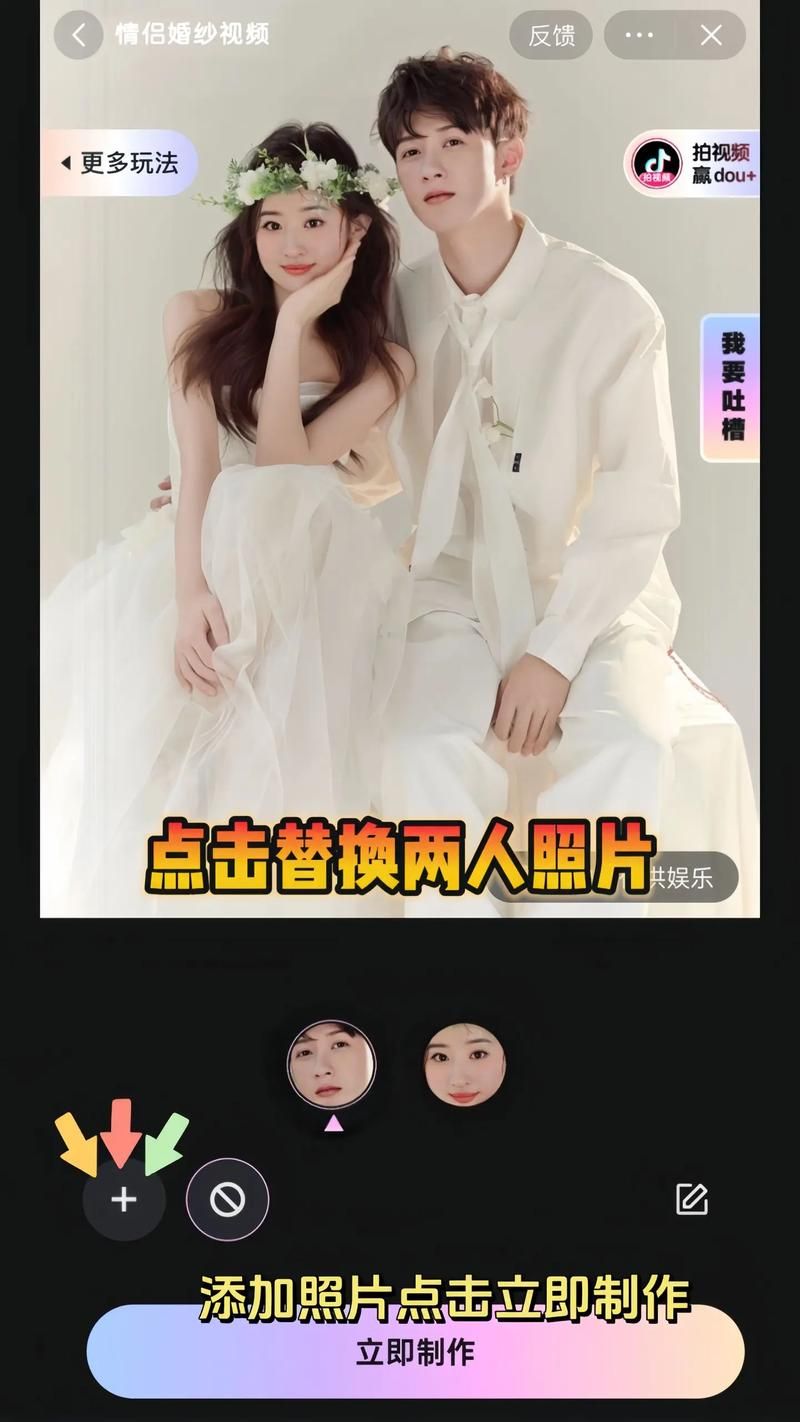Start creating with 立即制作
The width and height of the screenshot is (800, 1422).
tap(415, 1353)
